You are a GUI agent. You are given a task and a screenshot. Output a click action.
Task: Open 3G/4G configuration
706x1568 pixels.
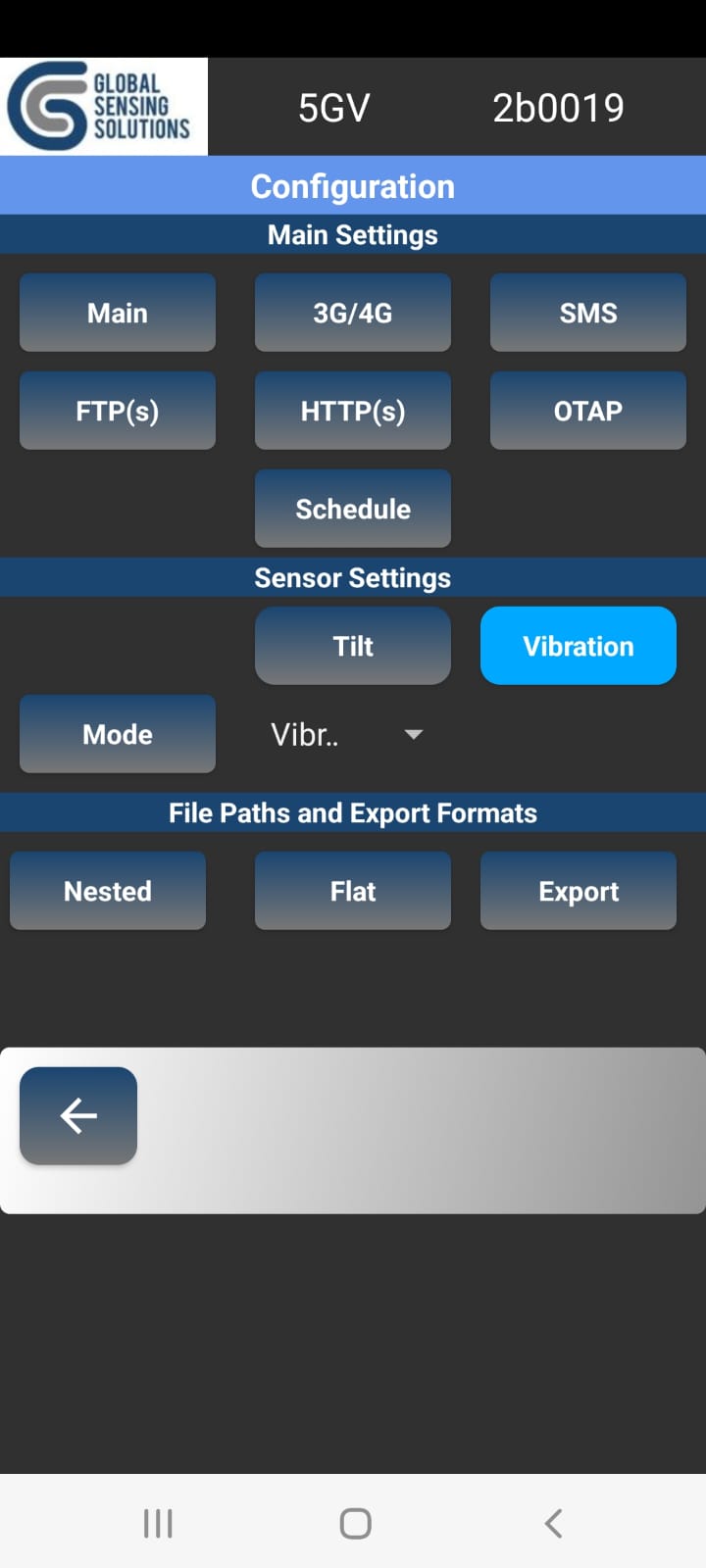[x=353, y=313]
